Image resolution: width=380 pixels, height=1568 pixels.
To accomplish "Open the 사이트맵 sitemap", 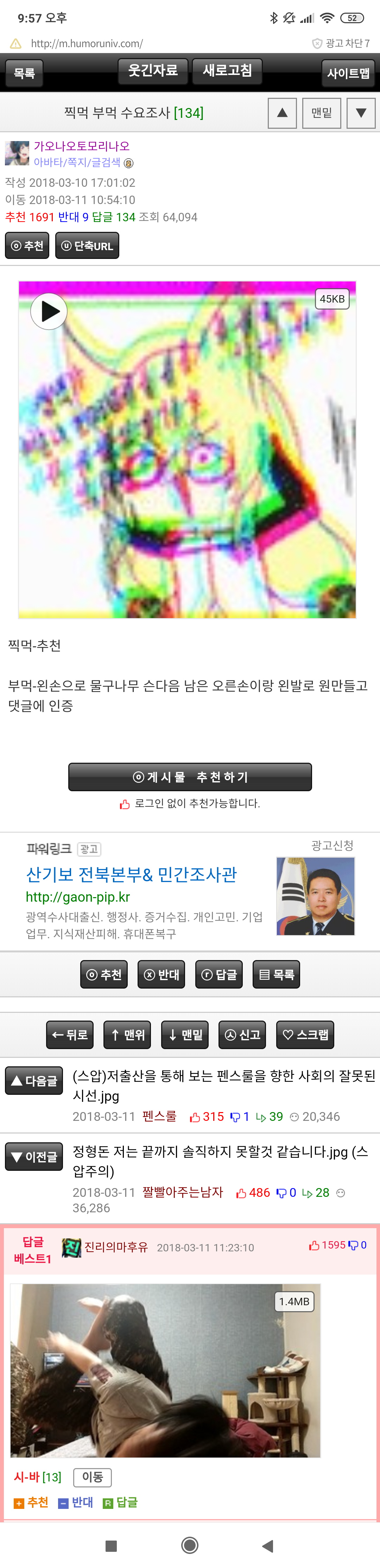I will pos(348,73).
